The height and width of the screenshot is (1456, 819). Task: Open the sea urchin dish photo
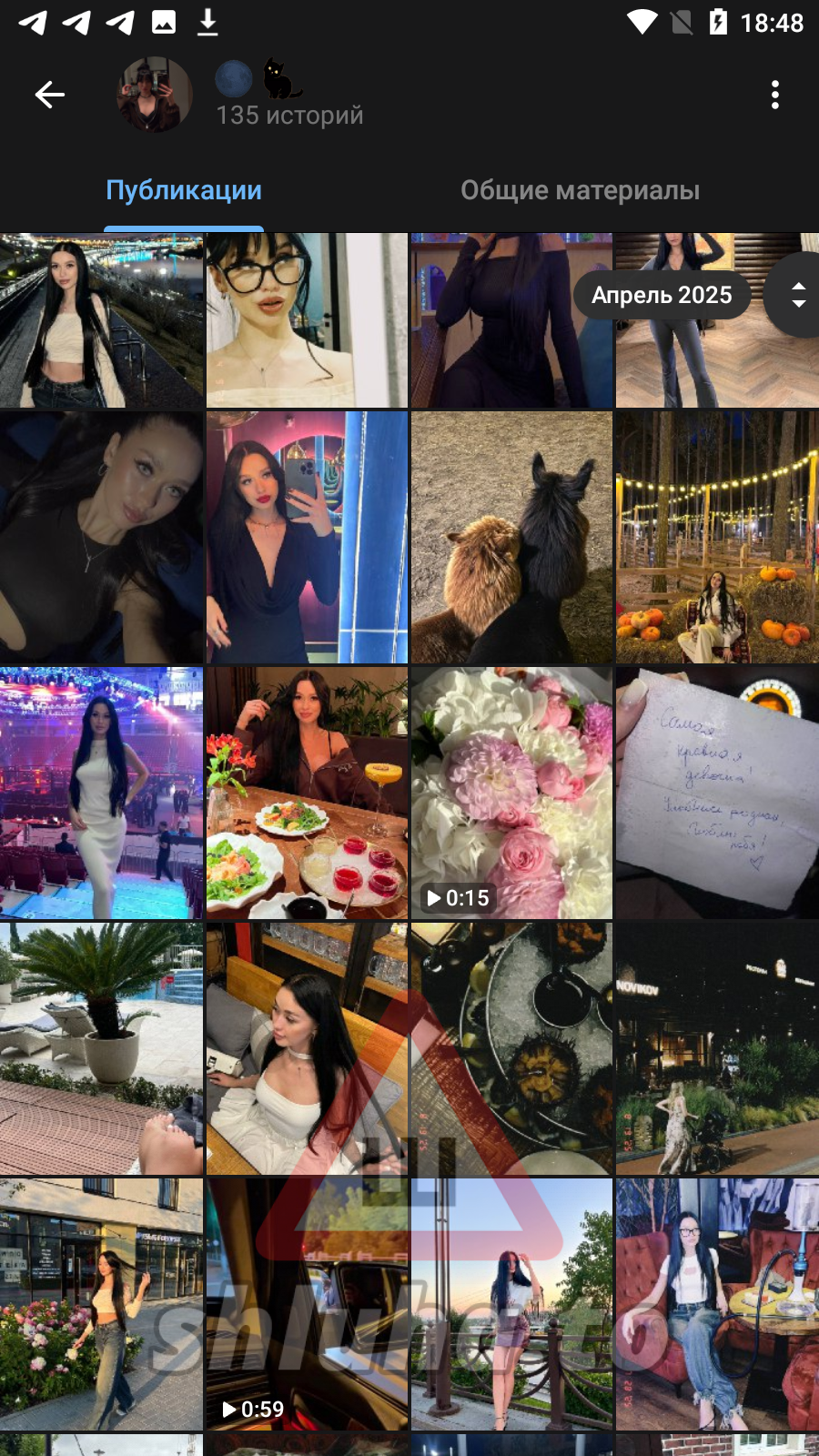point(511,1048)
